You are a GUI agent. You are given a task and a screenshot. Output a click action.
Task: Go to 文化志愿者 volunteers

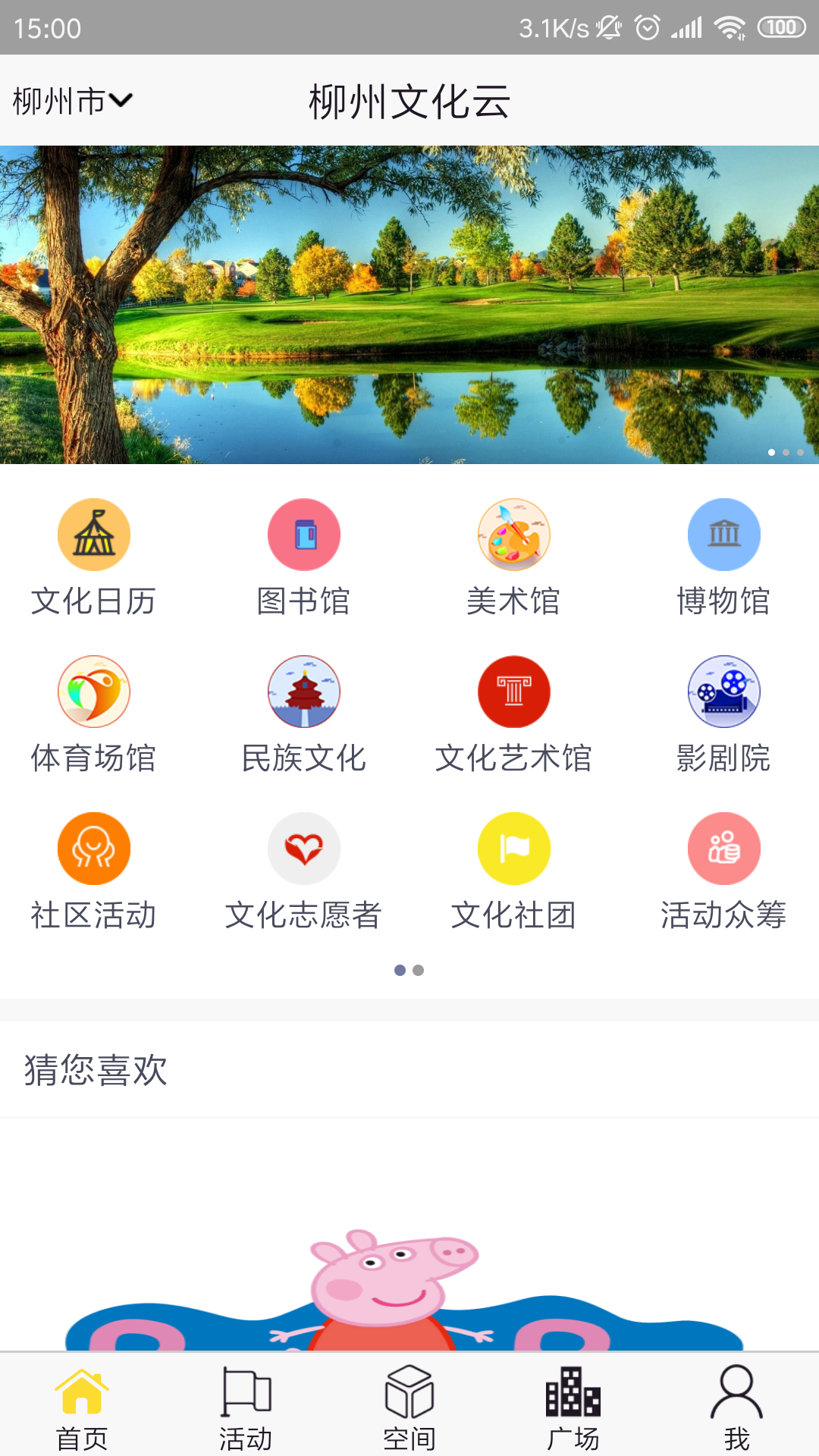pos(303,871)
